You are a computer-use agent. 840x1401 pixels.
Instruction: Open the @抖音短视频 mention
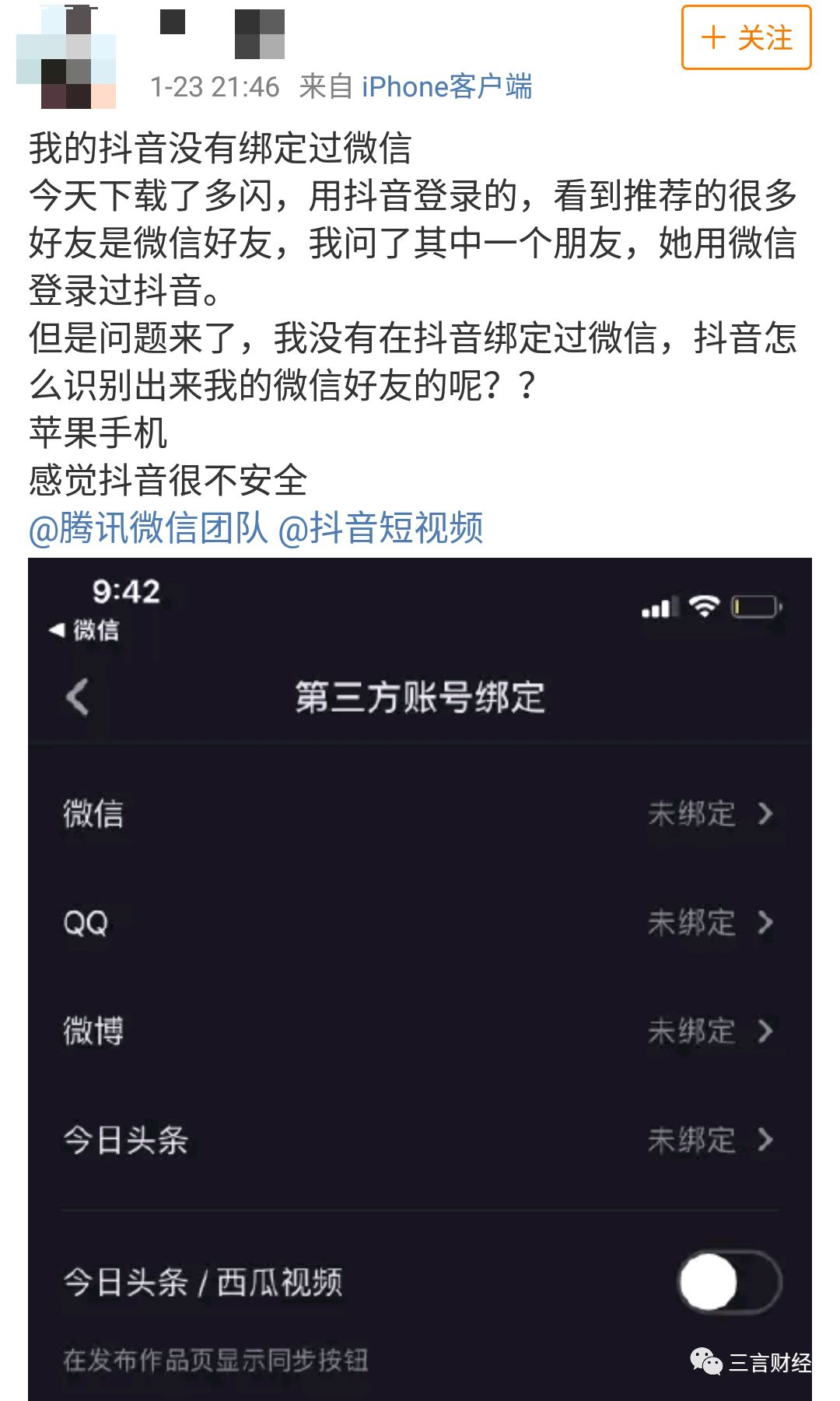[380, 528]
